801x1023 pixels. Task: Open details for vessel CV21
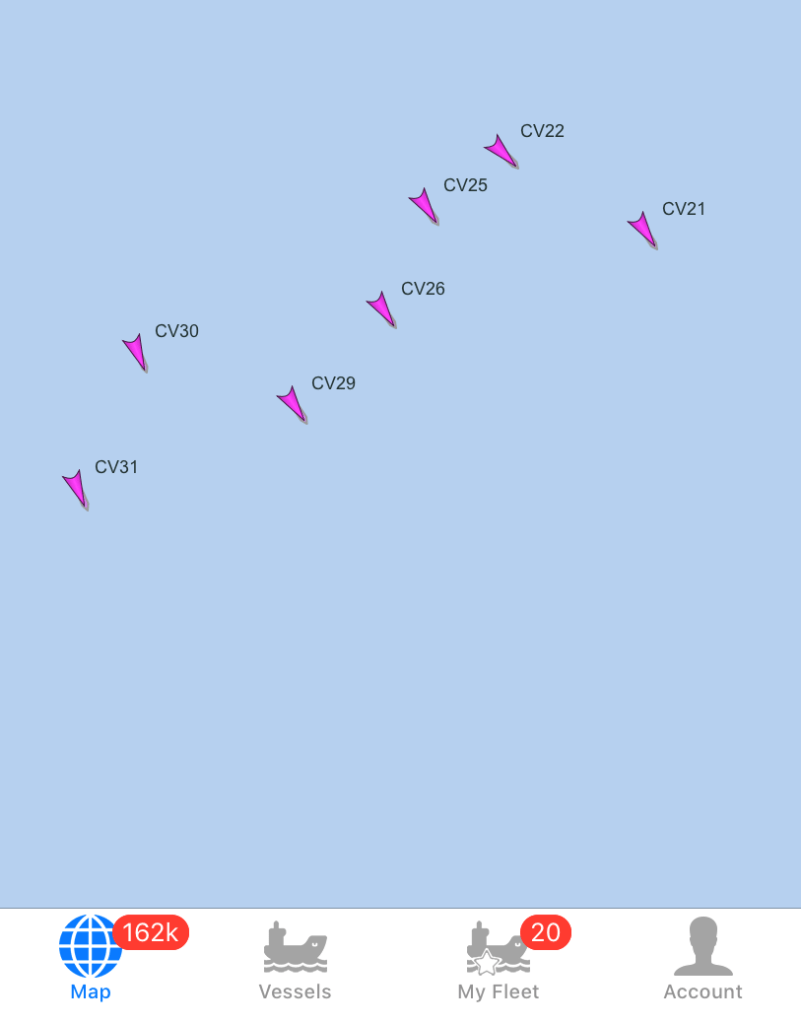(643, 229)
